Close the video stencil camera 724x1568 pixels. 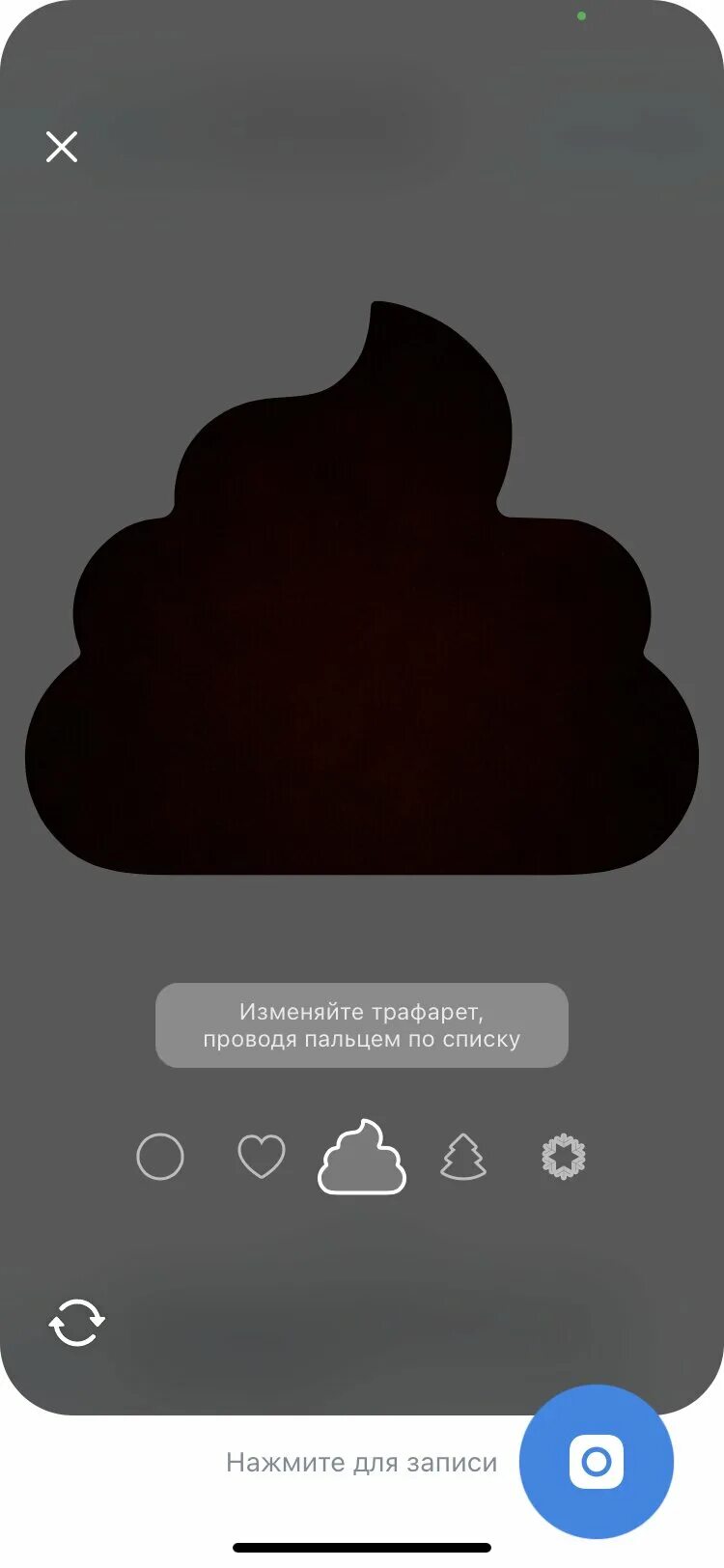tap(62, 147)
